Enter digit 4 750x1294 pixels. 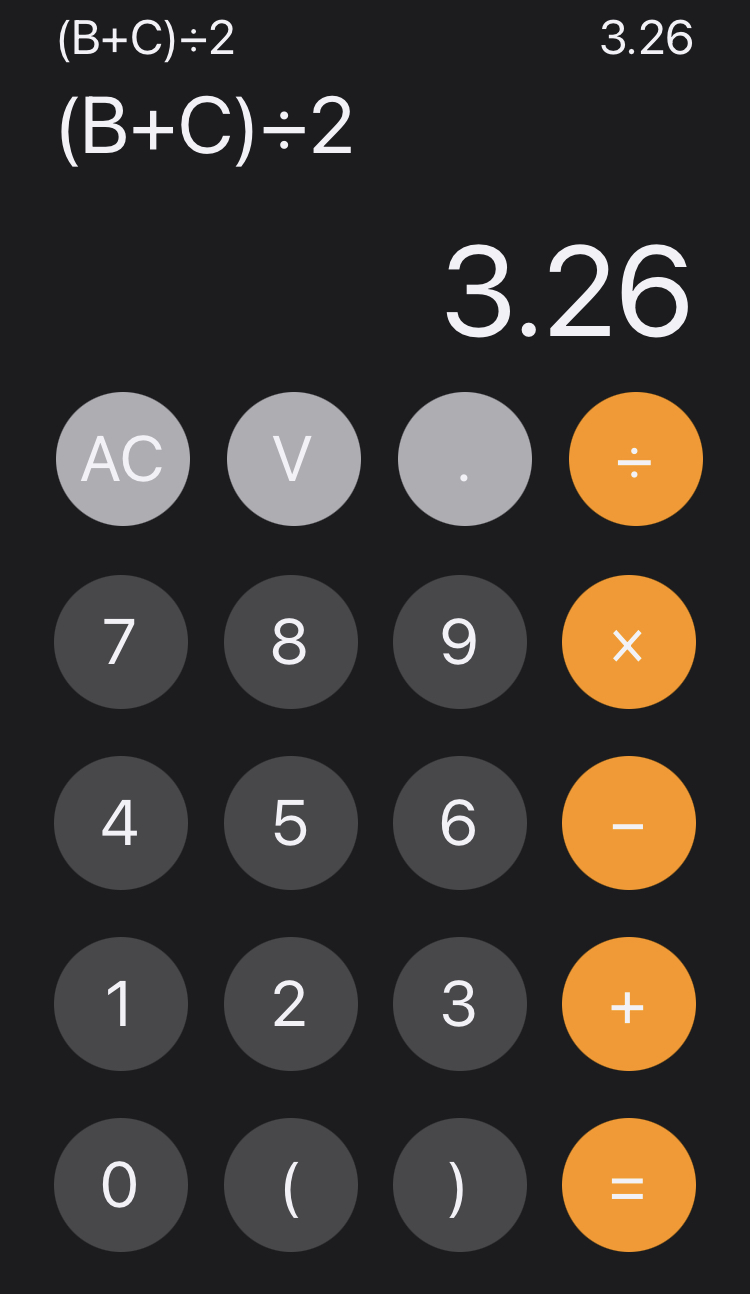tap(121, 823)
